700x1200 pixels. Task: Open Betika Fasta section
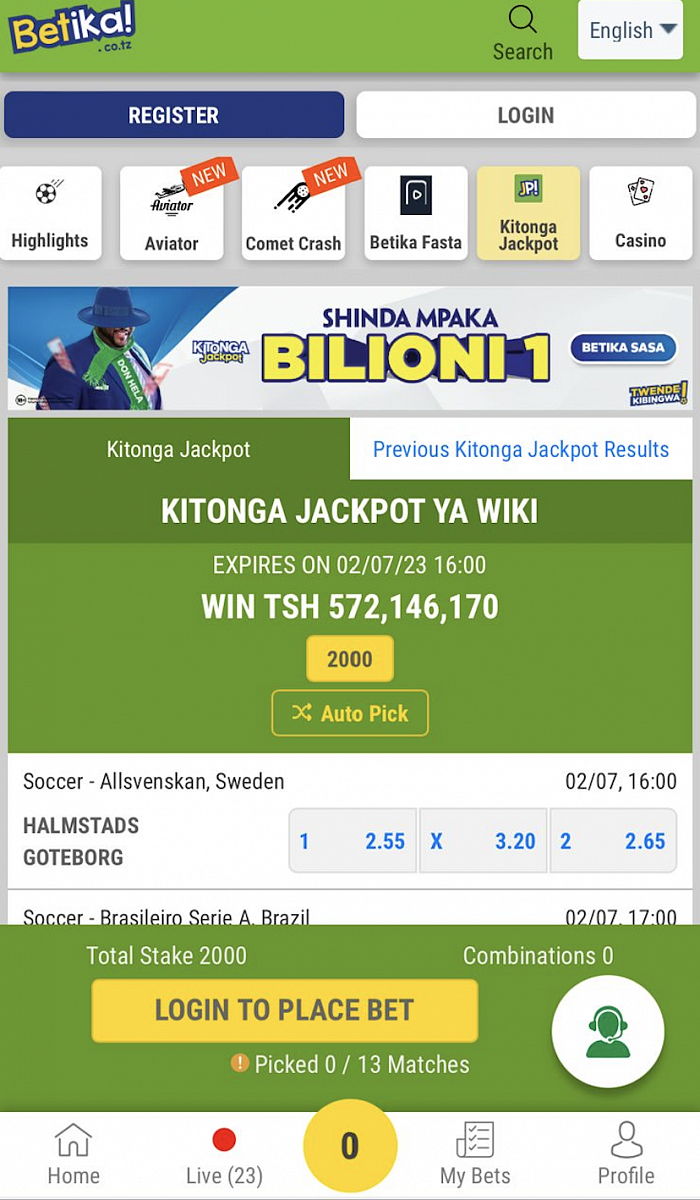coord(416,213)
